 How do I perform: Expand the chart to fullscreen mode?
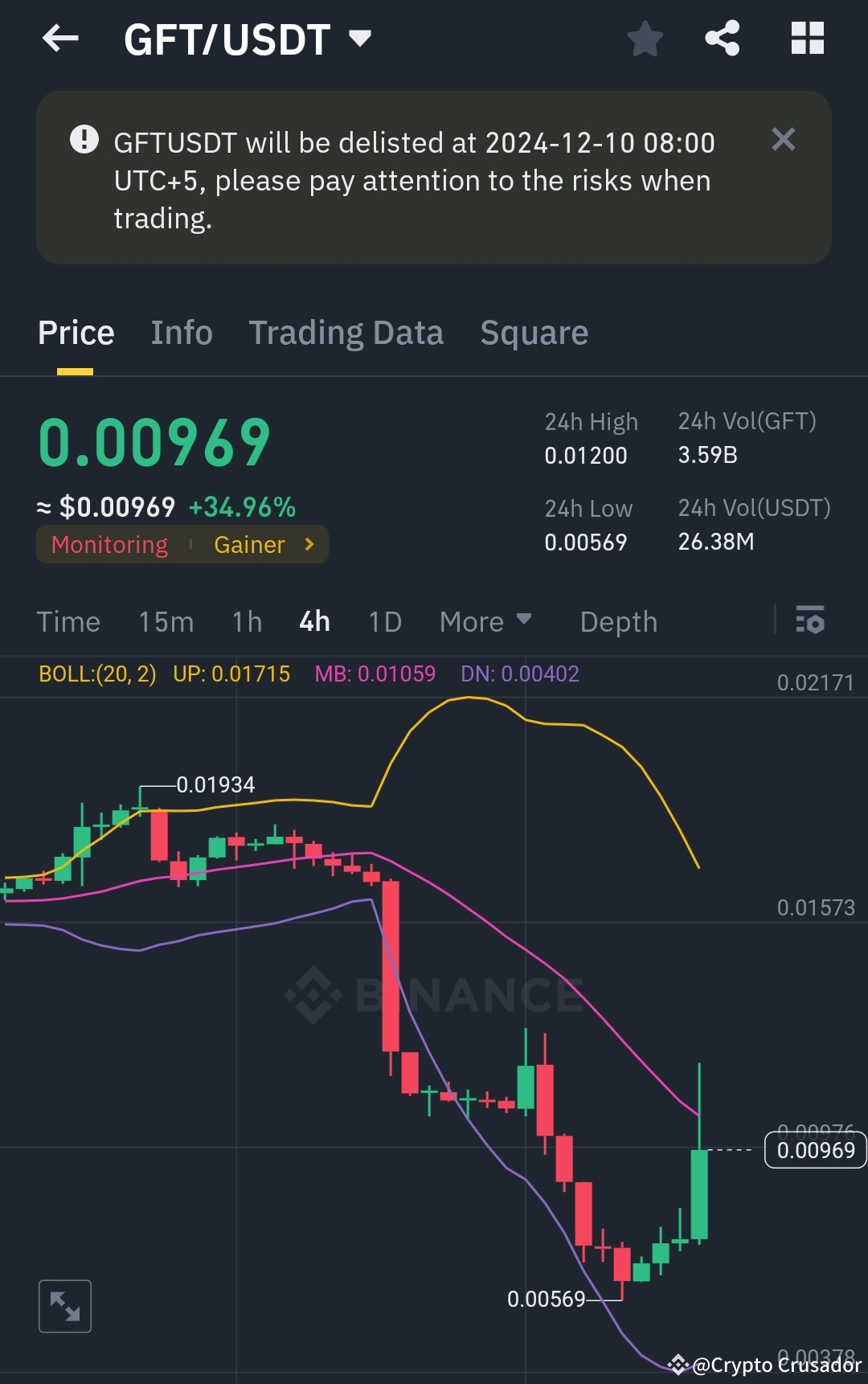65,1306
